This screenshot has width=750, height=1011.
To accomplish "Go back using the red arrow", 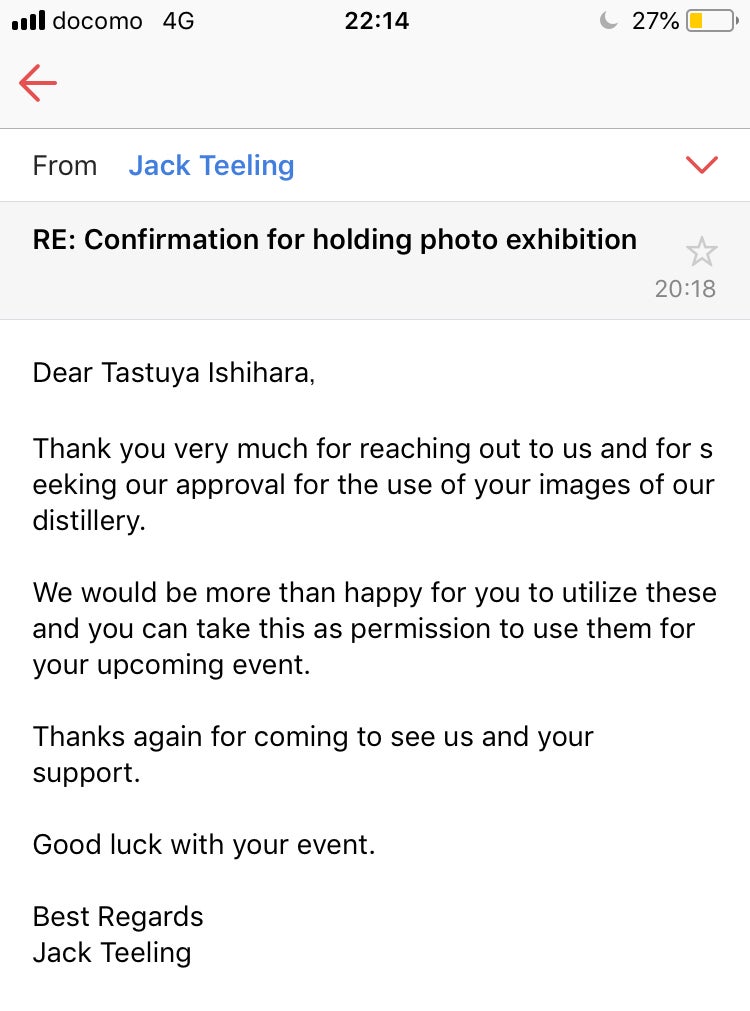I will click(38, 83).
